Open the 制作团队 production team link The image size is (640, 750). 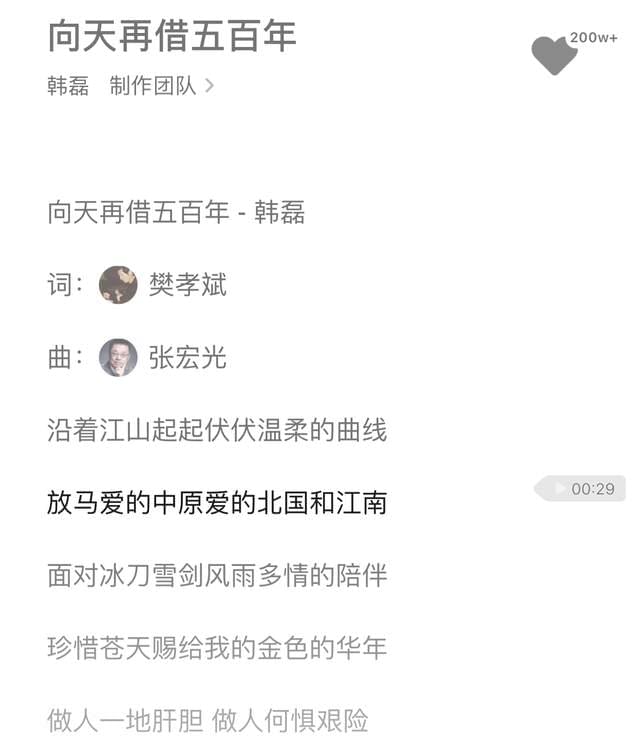click(161, 86)
